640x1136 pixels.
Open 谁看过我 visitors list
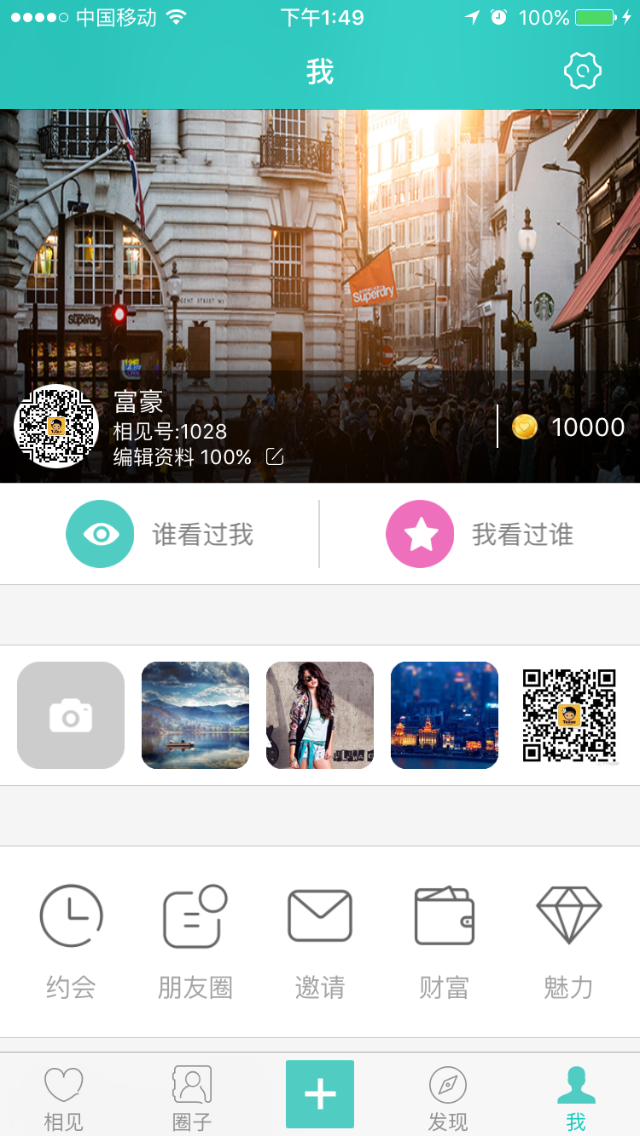(160, 534)
